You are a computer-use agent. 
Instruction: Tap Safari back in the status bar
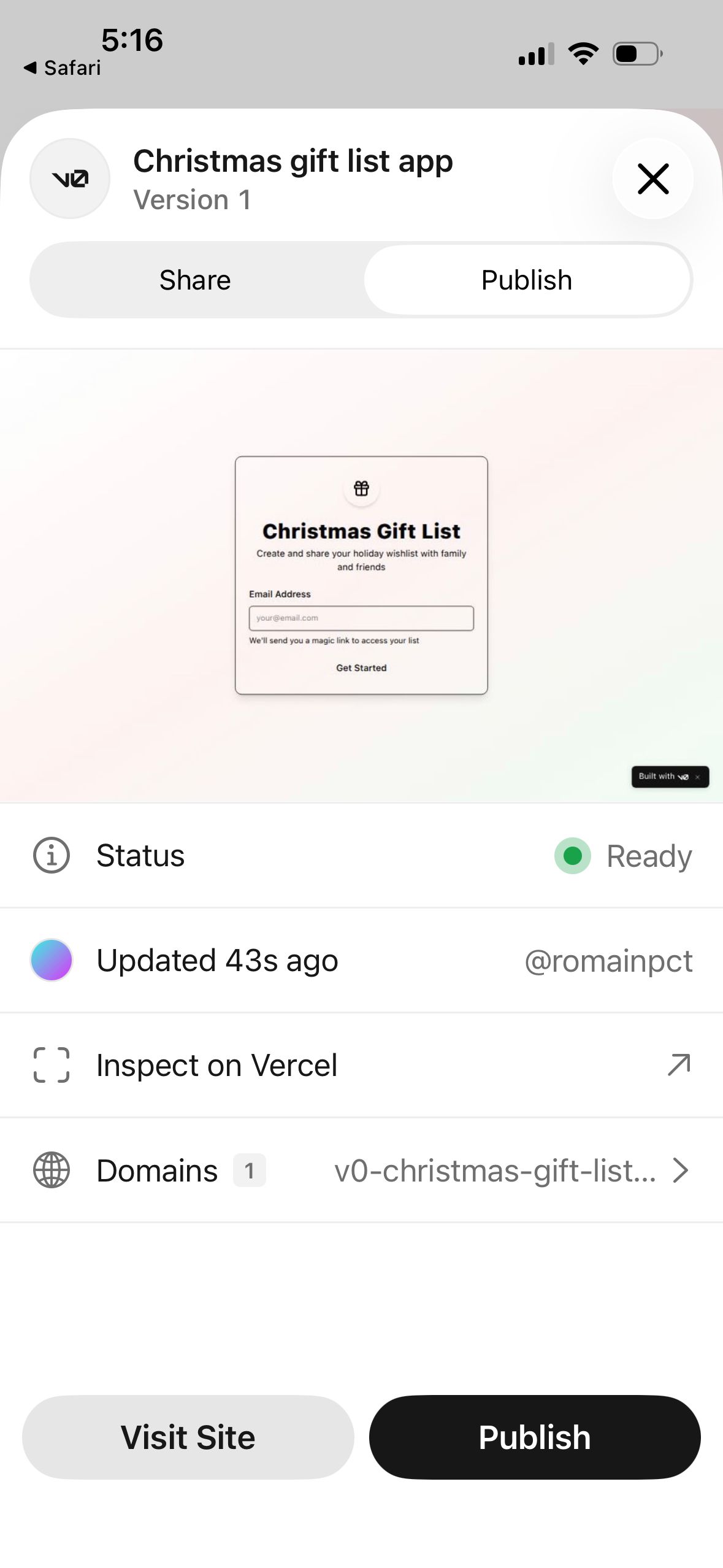60,67
